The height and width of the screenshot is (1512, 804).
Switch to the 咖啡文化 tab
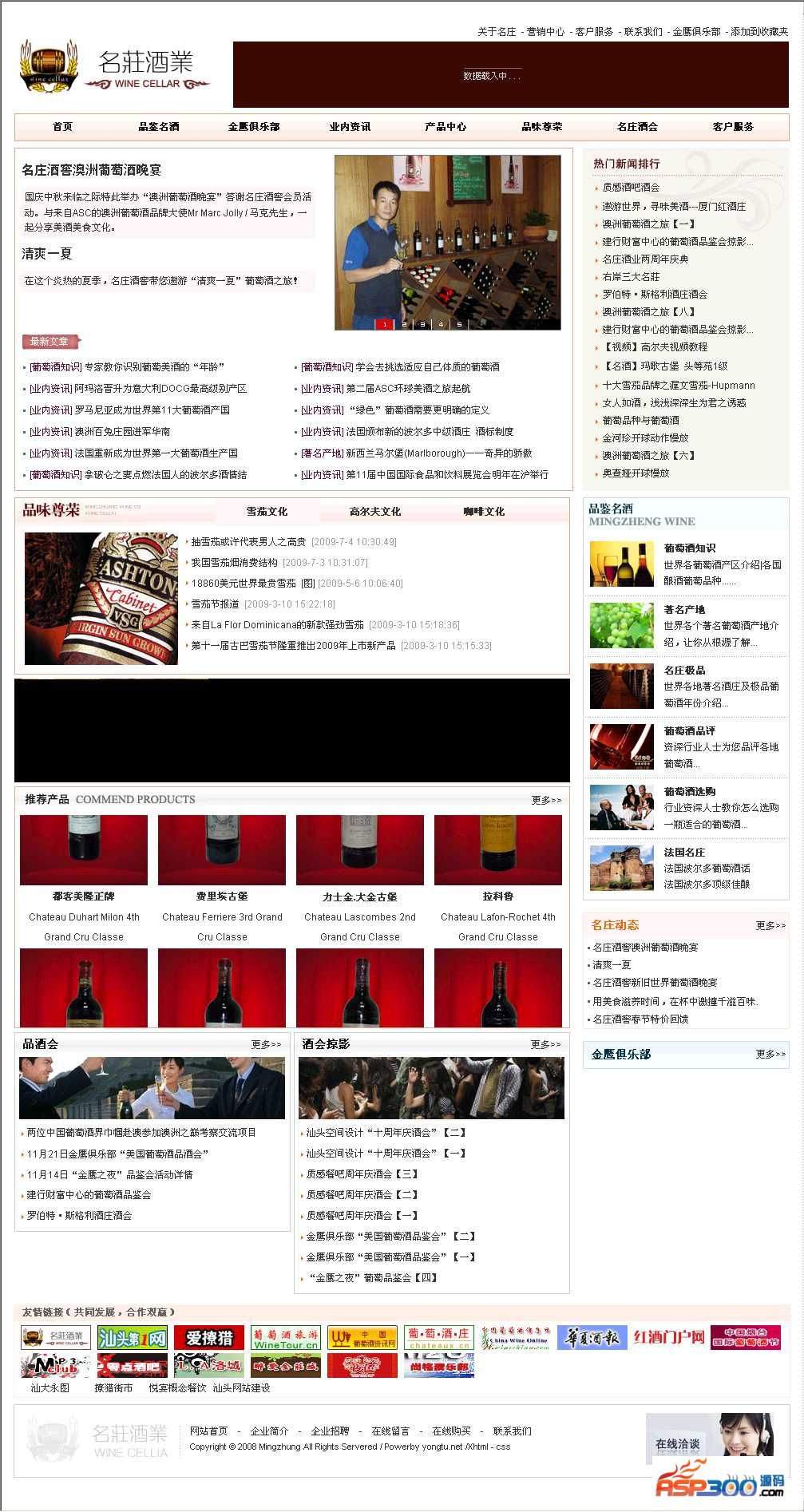pos(484,512)
